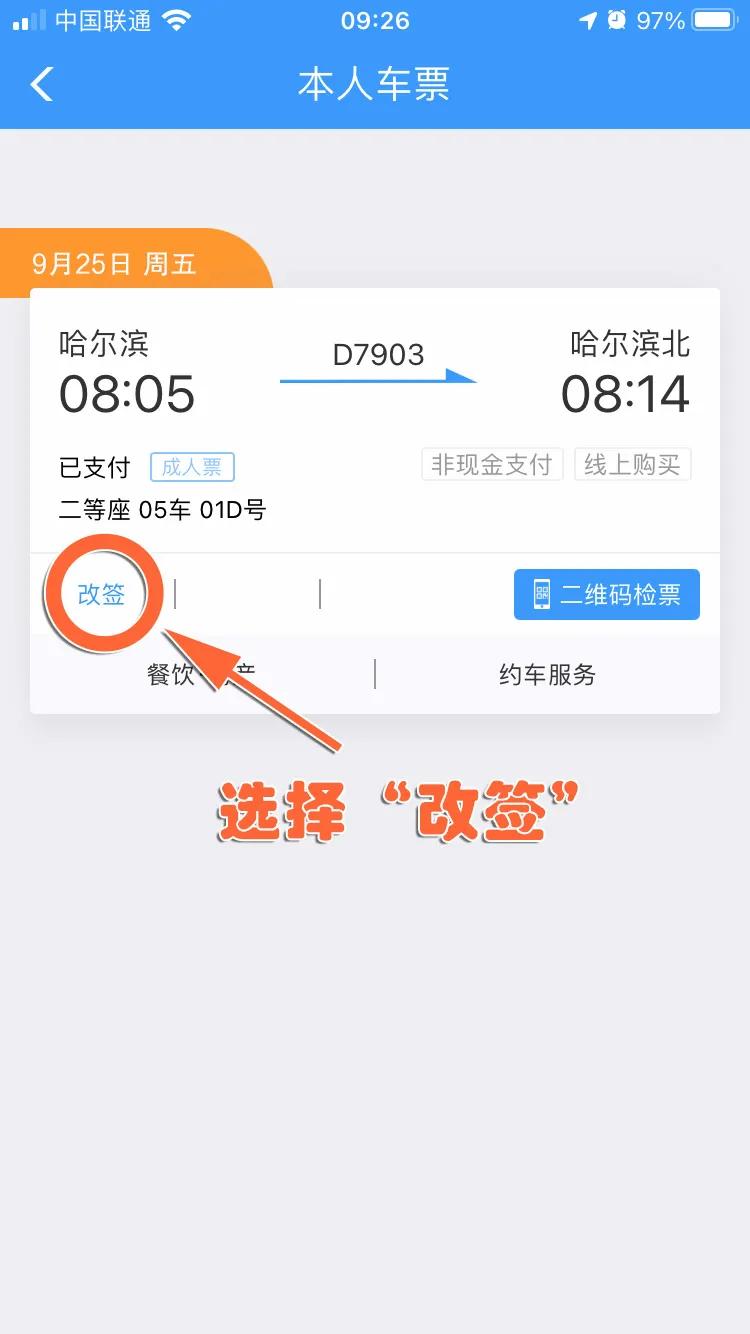Open the 本人车票 title tab

375,85
